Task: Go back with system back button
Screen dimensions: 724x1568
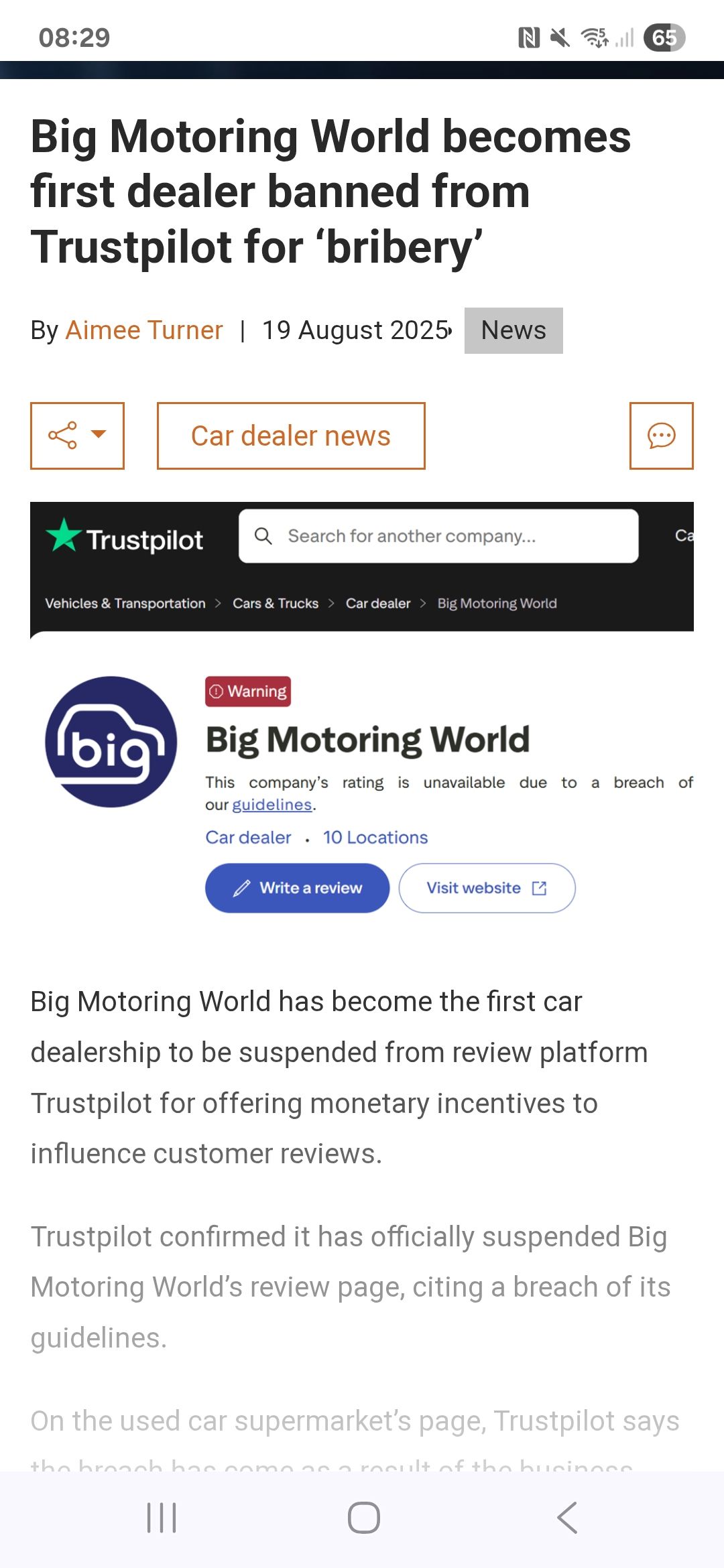Action: tap(567, 1518)
